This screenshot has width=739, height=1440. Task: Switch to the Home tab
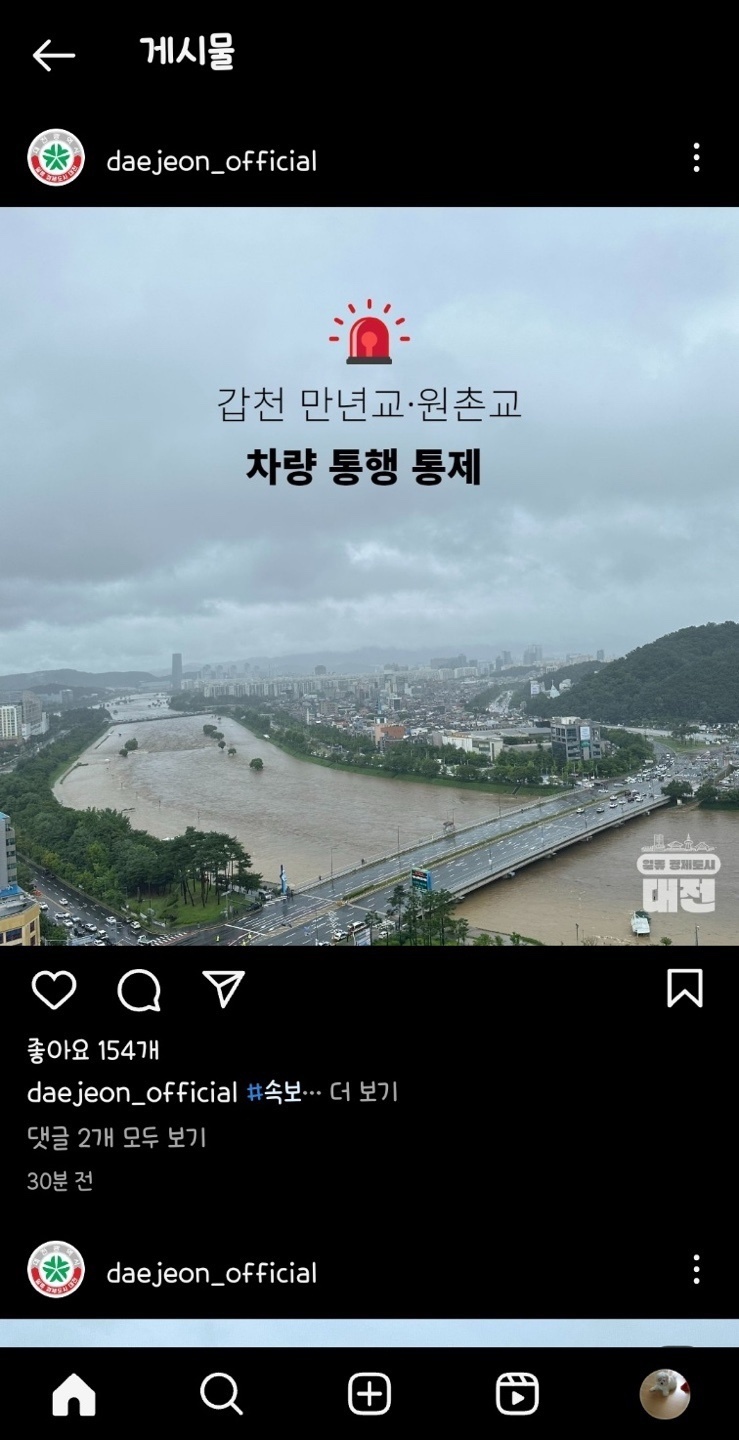[x=74, y=1394]
